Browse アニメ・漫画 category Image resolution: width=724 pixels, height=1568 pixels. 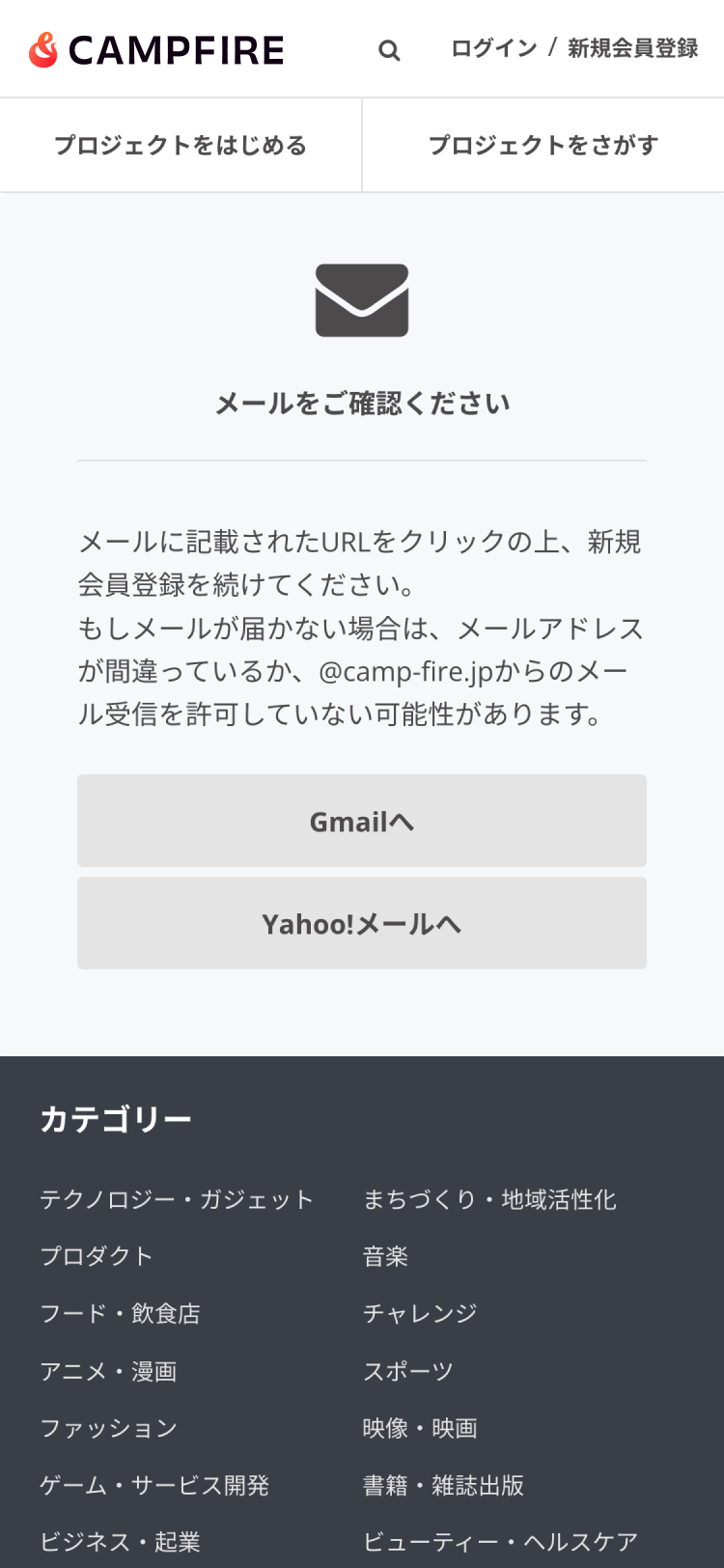[x=108, y=1371]
